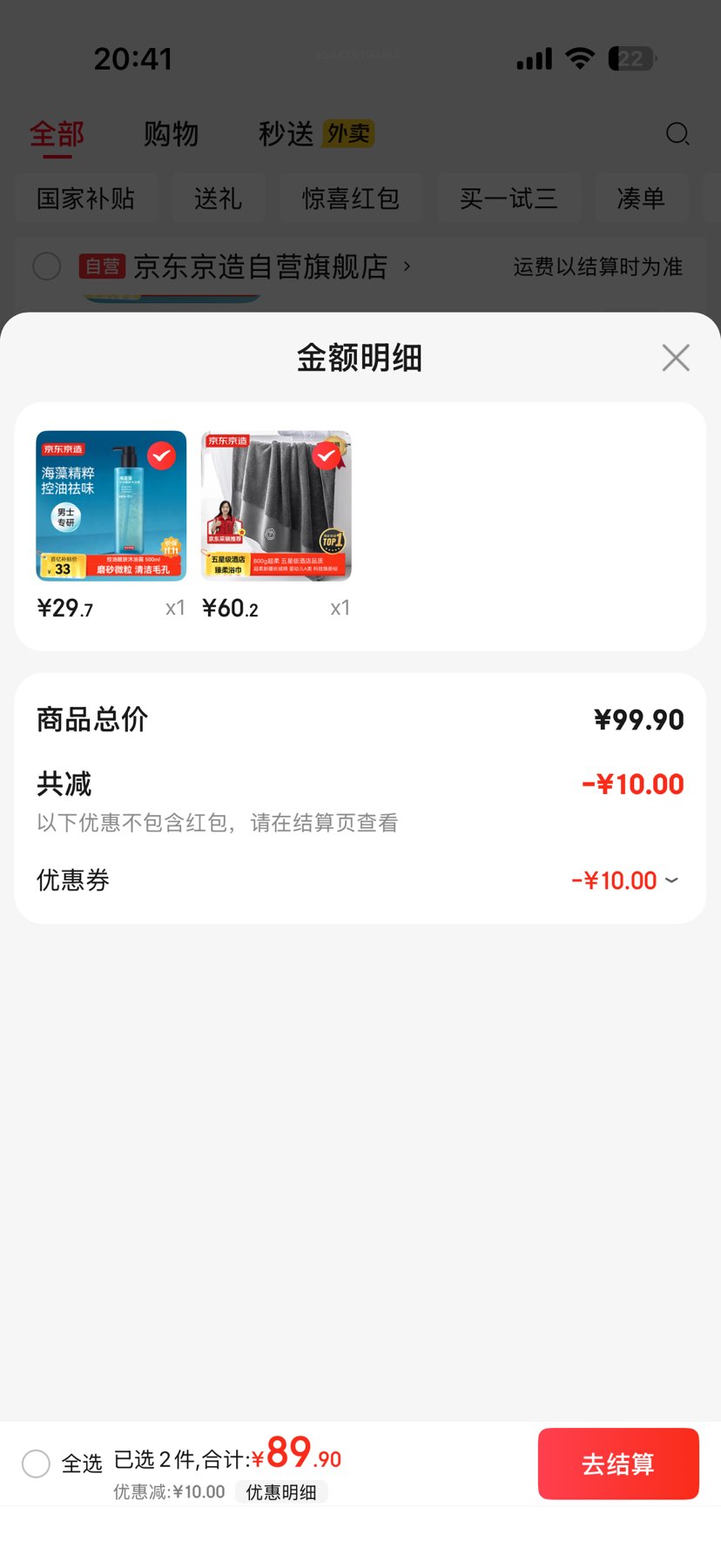721x1568 pixels.
Task: Tap the 优惠明细 chip
Action: point(281,1491)
